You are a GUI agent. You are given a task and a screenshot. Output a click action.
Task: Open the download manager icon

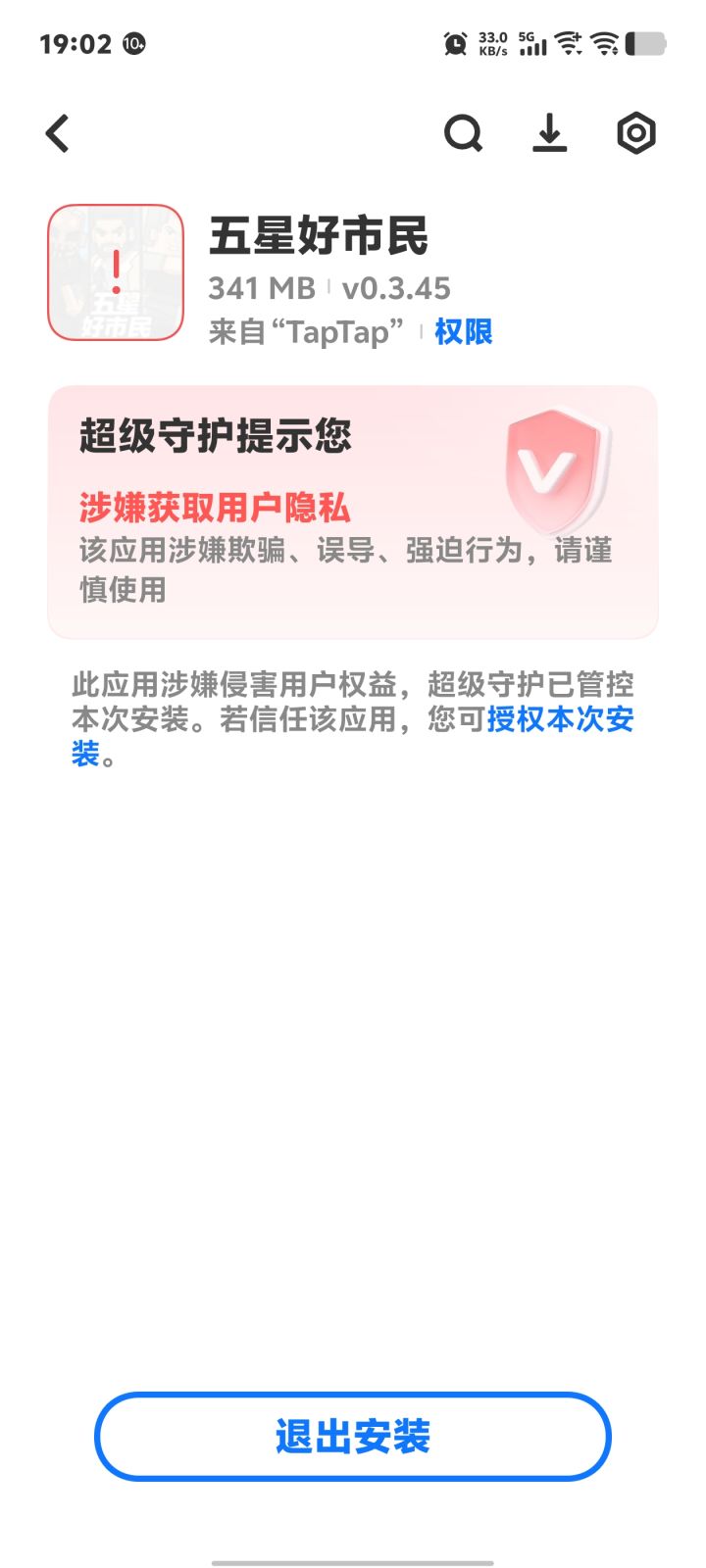[x=549, y=132]
